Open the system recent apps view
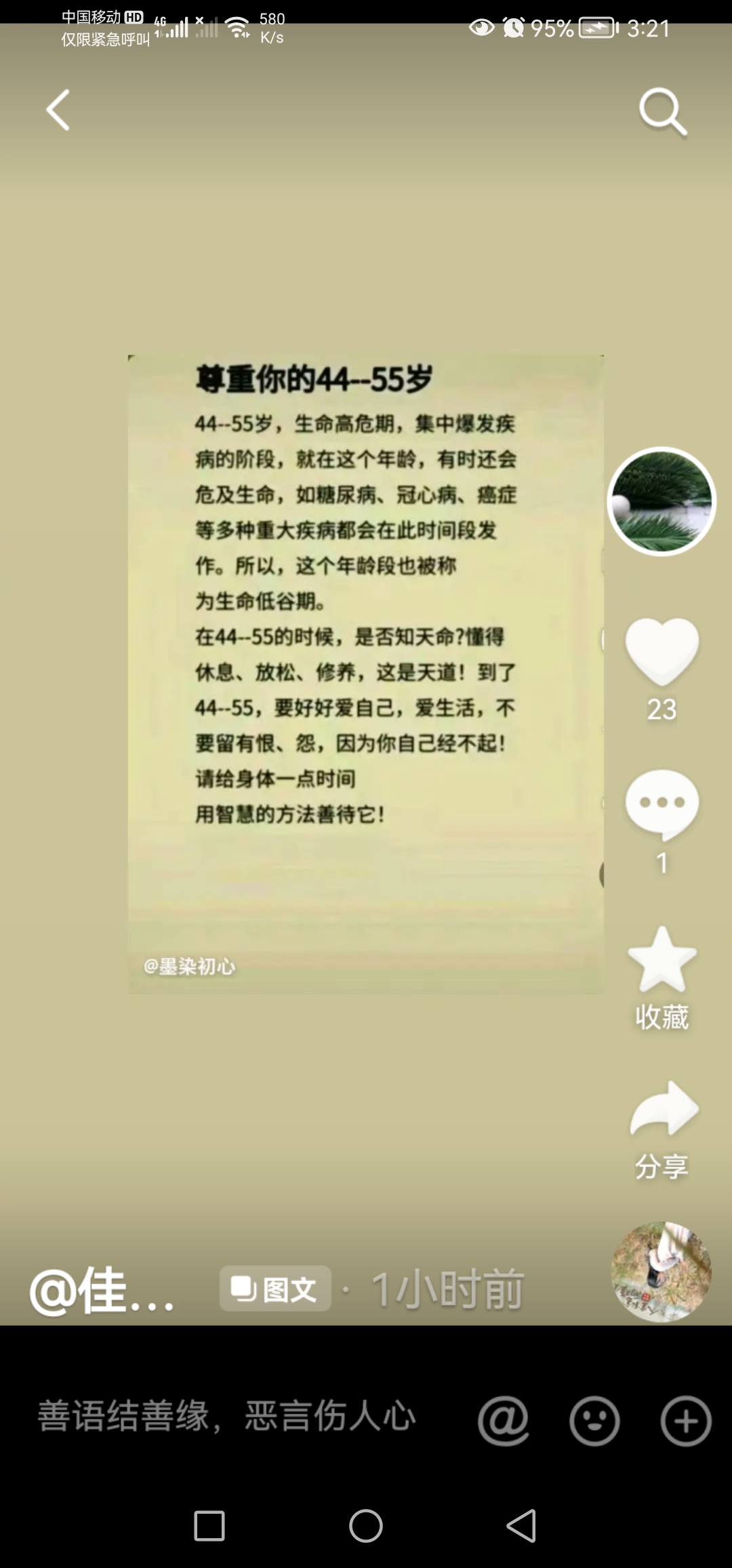 [x=209, y=1526]
